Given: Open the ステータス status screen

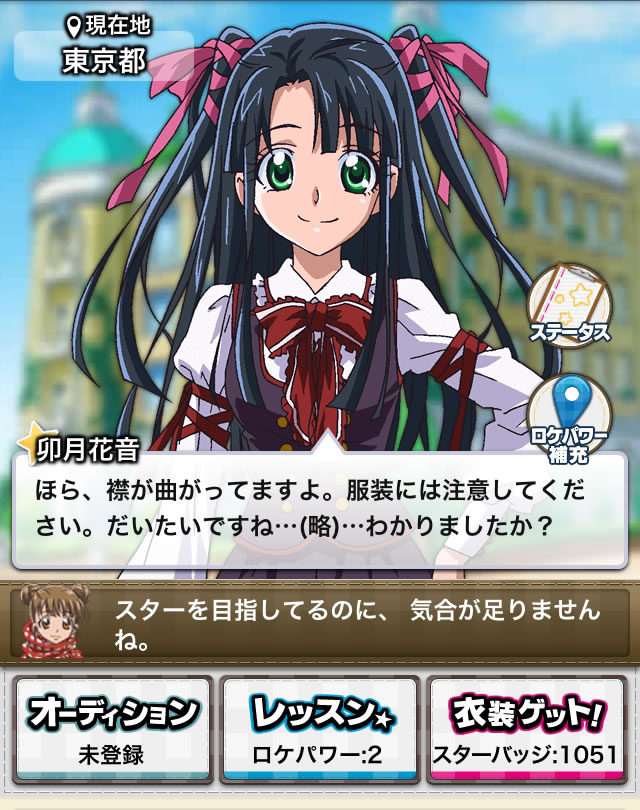Looking at the screenshot, I should (x=568, y=305).
